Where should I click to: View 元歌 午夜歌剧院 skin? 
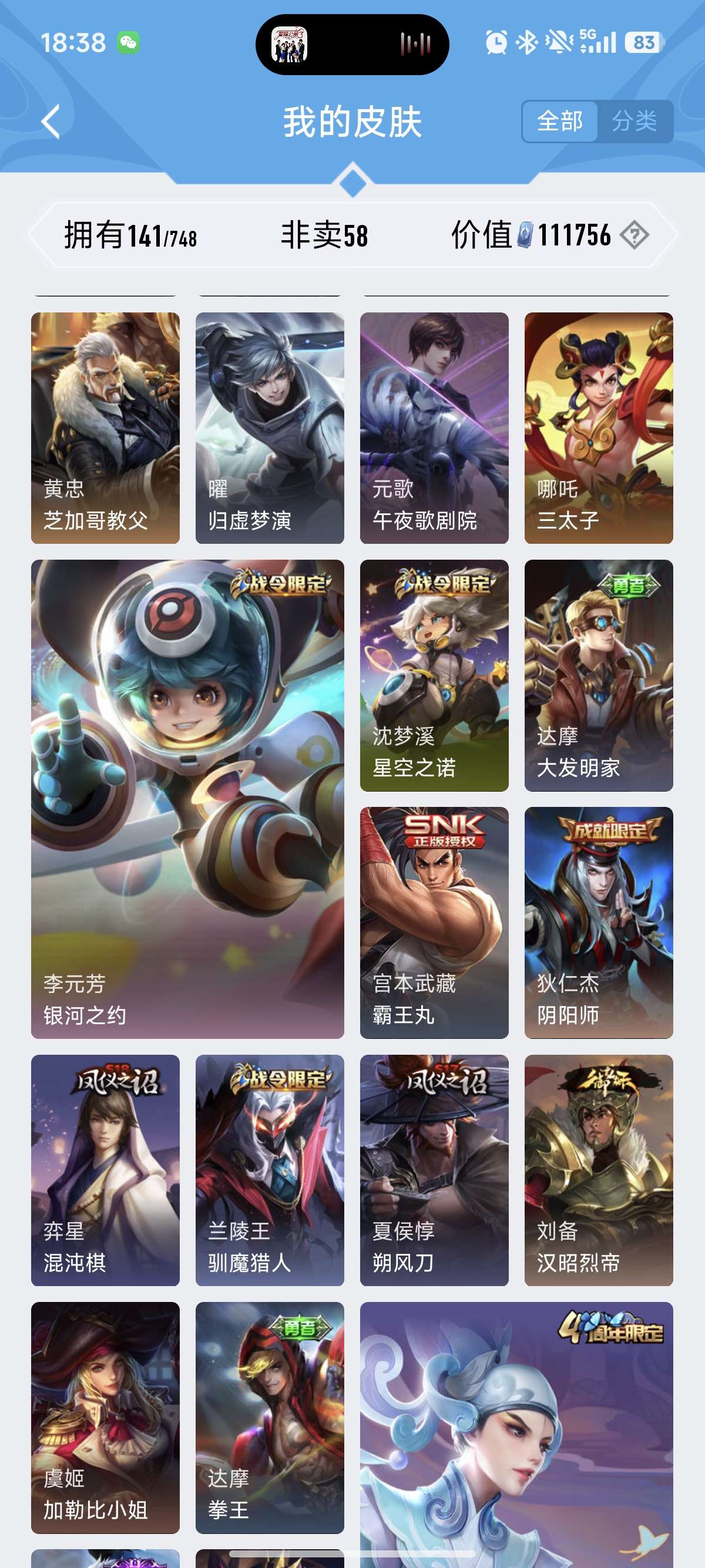(434, 428)
